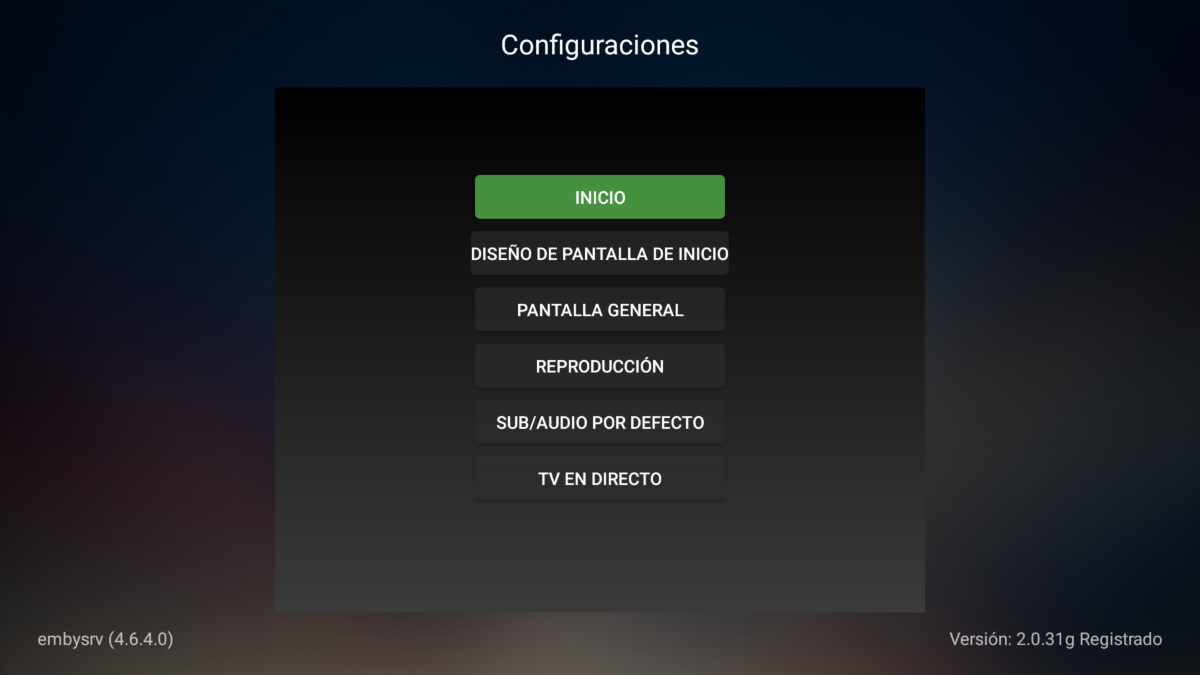1200x675 pixels.
Task: Open TV en directo settings
Action: (x=599, y=479)
